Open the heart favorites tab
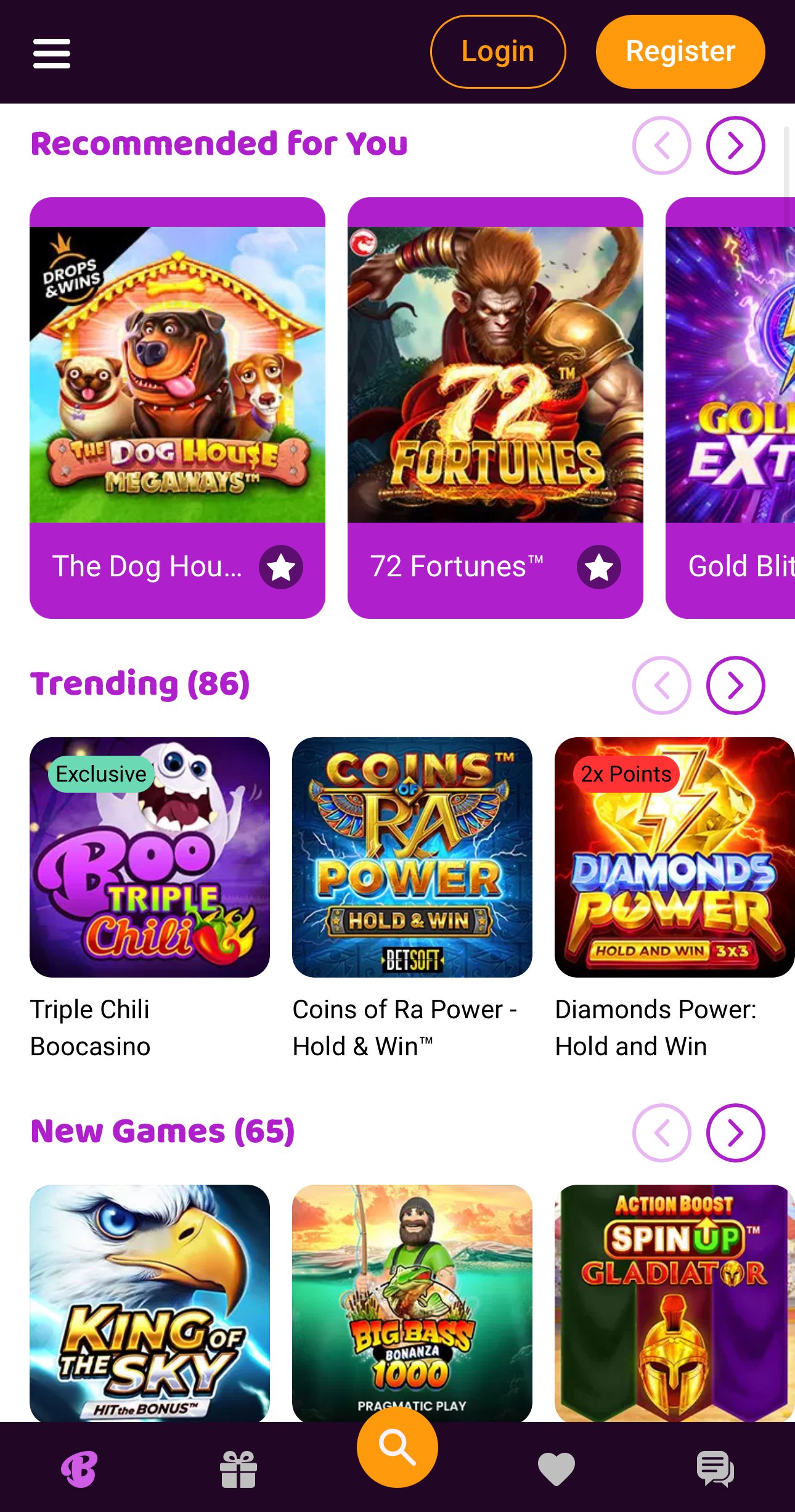795x1512 pixels. click(556, 1469)
